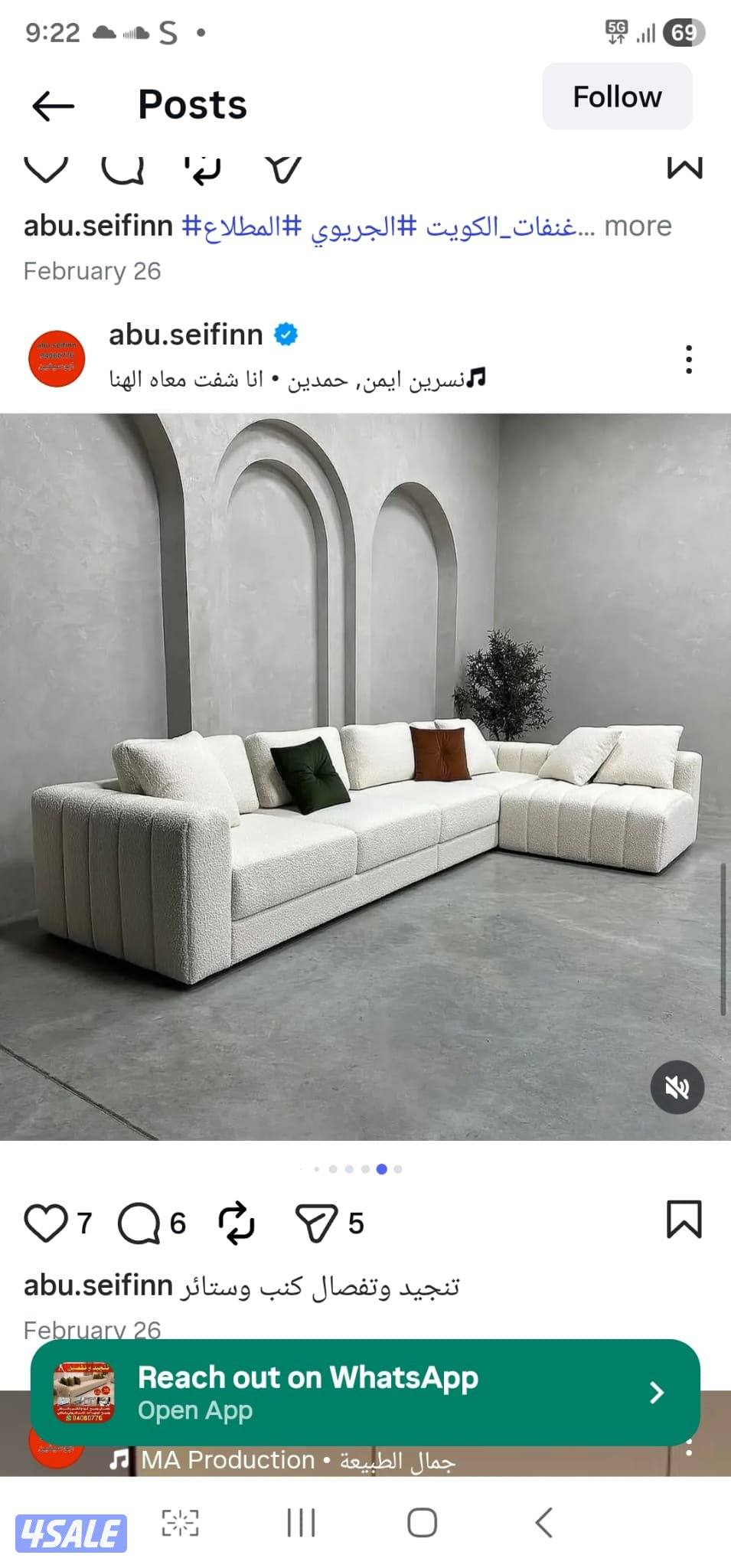Viewport: 731px width, 1568px height.
Task: Repost the sofa post
Action: 237,1223
